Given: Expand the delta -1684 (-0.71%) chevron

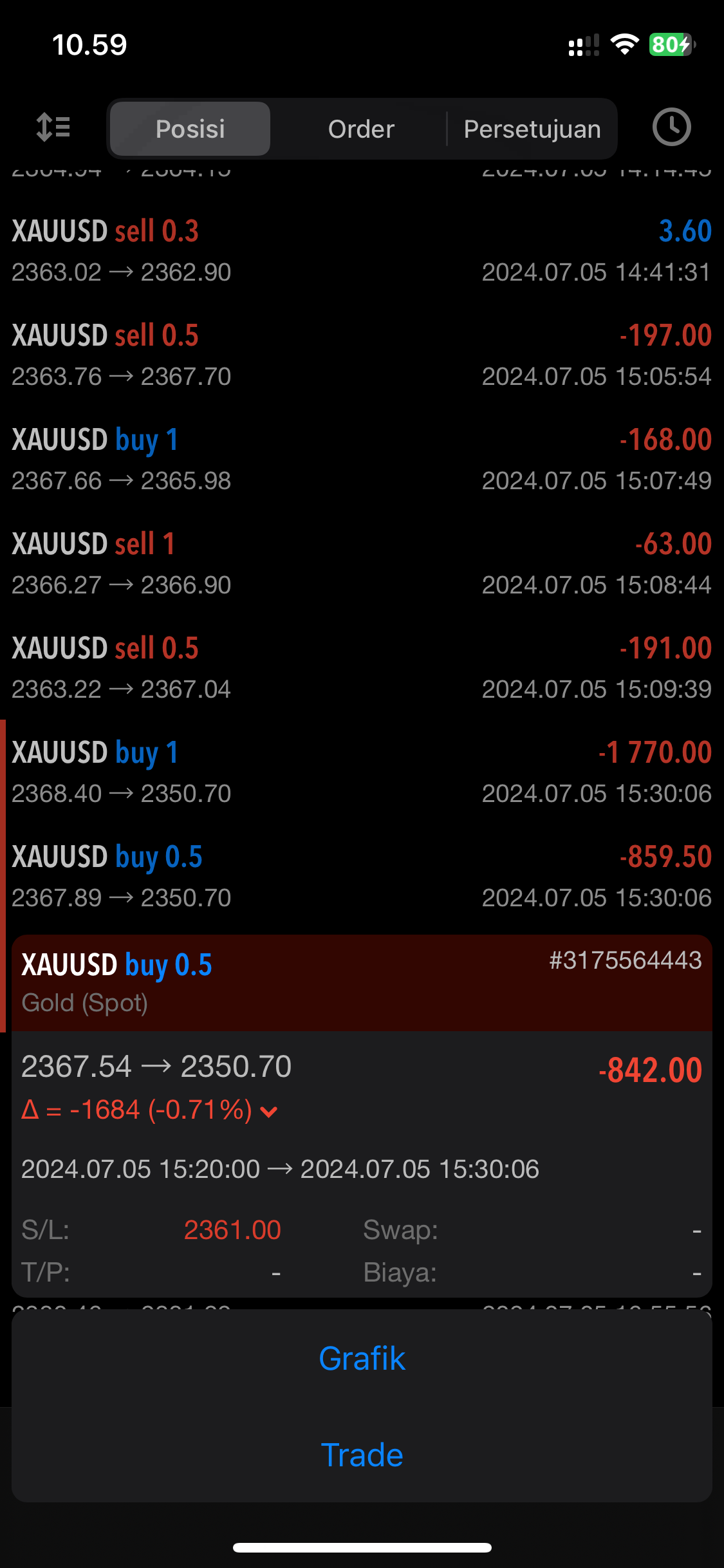Looking at the screenshot, I should (x=269, y=1111).
